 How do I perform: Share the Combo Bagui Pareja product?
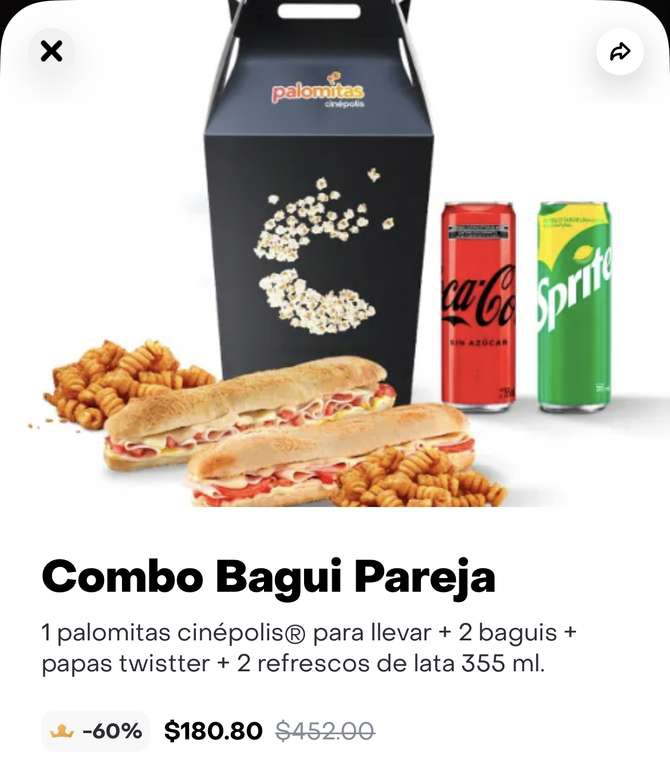(620, 51)
